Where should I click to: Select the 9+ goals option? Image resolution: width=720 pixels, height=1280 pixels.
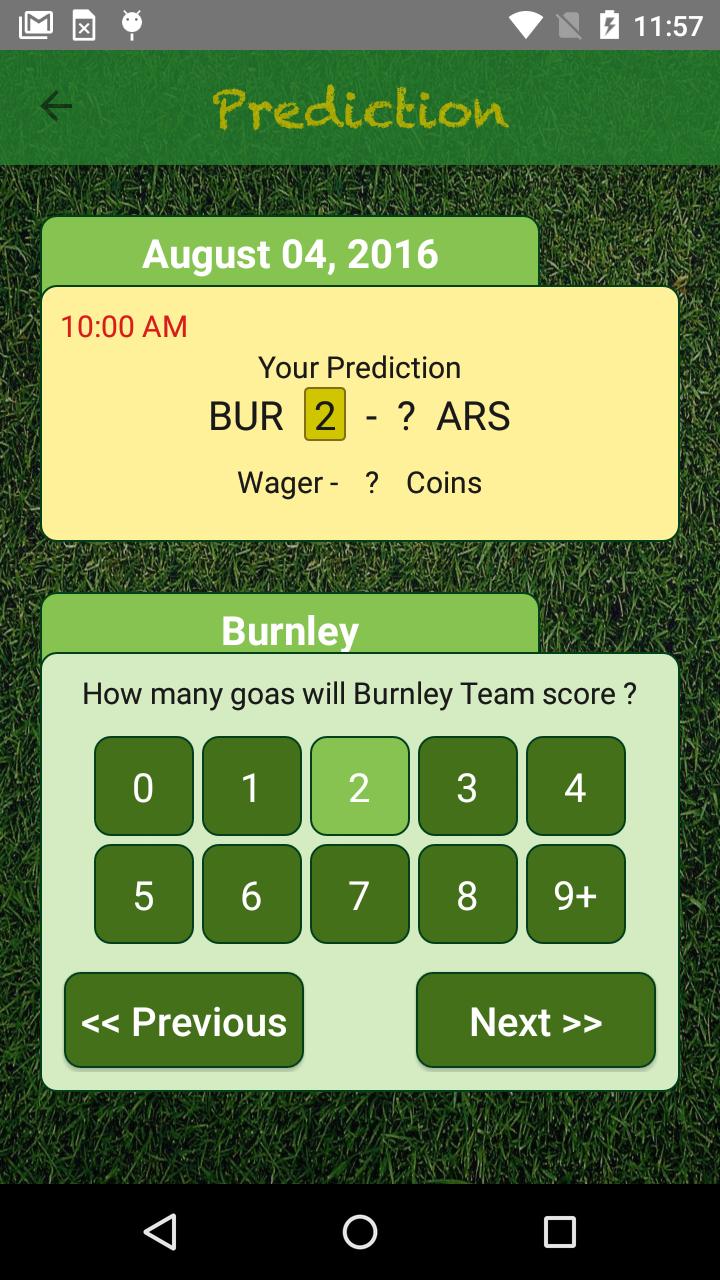[x=576, y=895]
